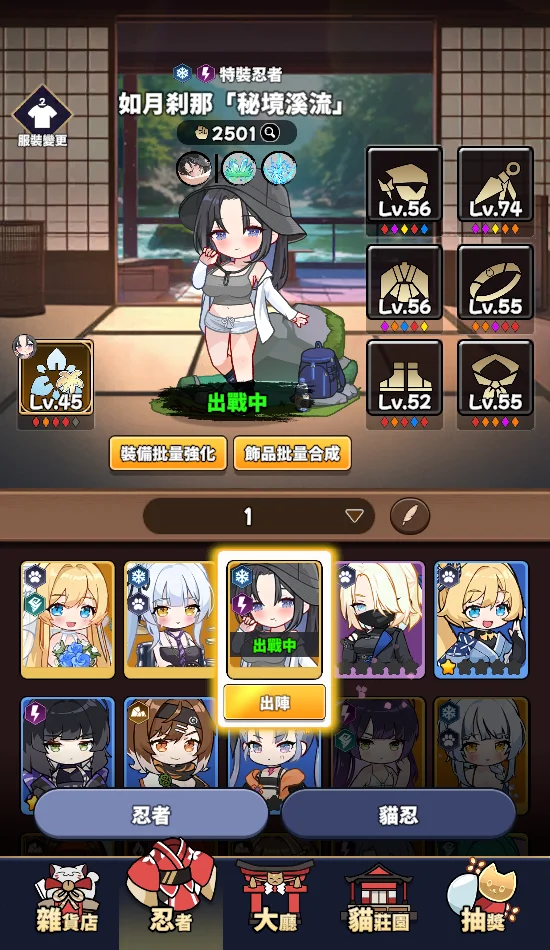The height and width of the screenshot is (950, 550).
Task: Select the Lv.52 boots equipment slot
Action: point(405,378)
